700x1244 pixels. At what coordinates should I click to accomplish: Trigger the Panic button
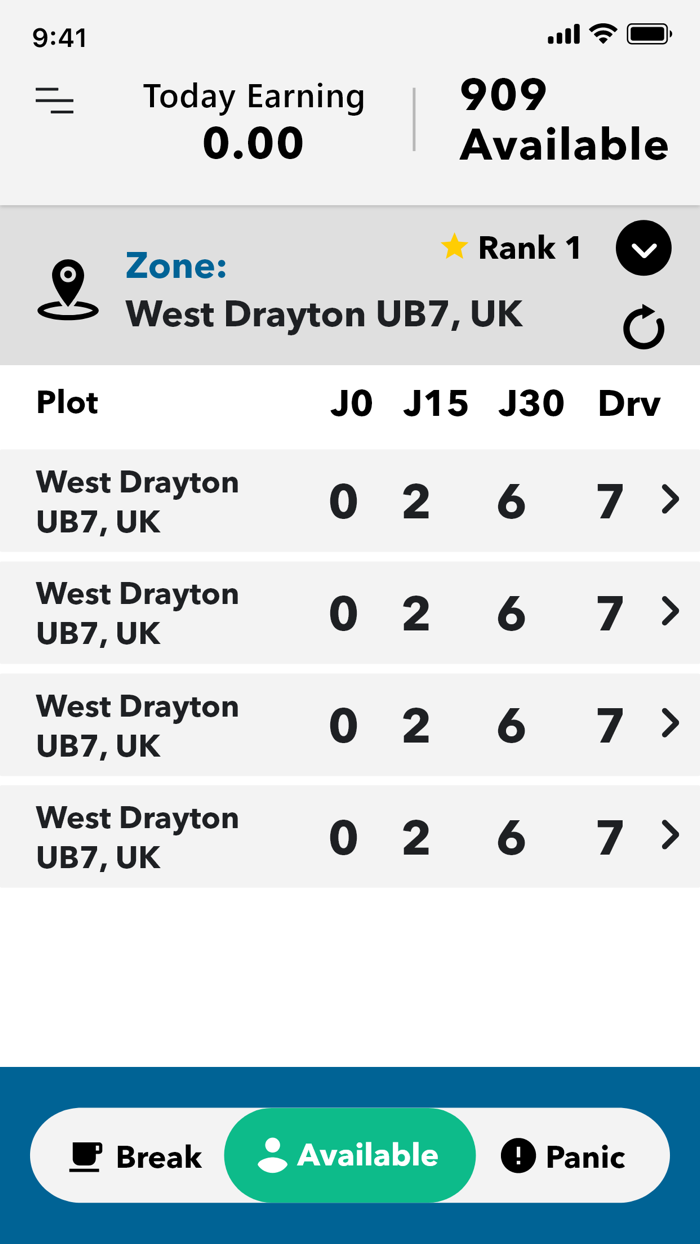[x=564, y=1157]
